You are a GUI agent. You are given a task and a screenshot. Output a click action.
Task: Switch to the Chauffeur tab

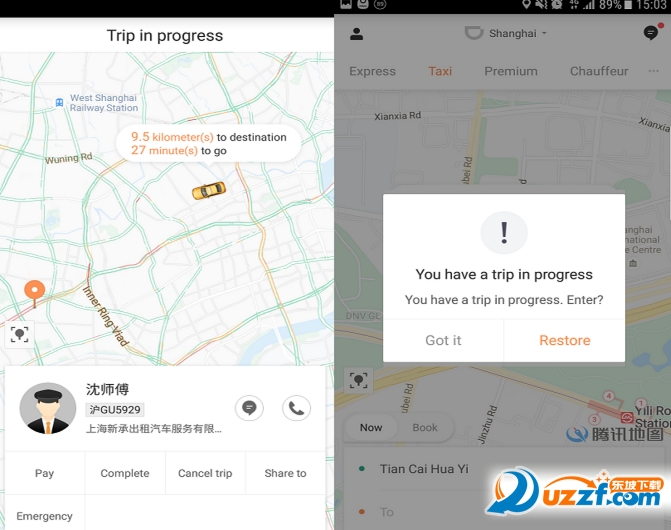click(599, 71)
